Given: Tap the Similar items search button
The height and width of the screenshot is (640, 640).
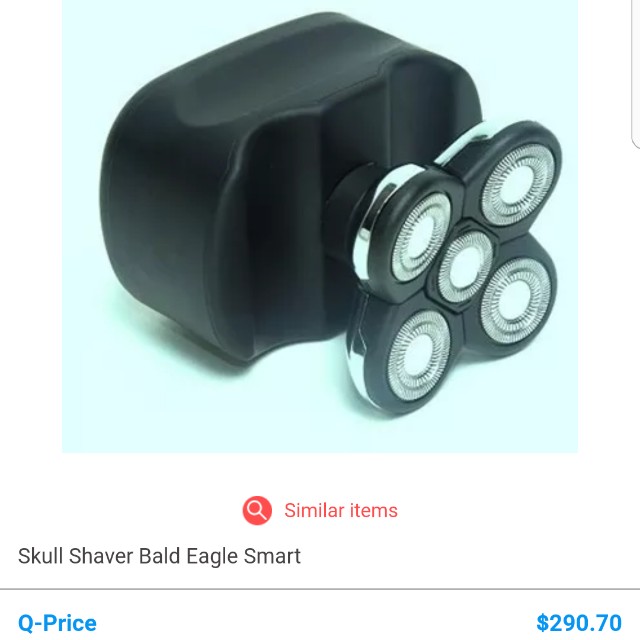Looking at the screenshot, I should (x=319, y=510).
